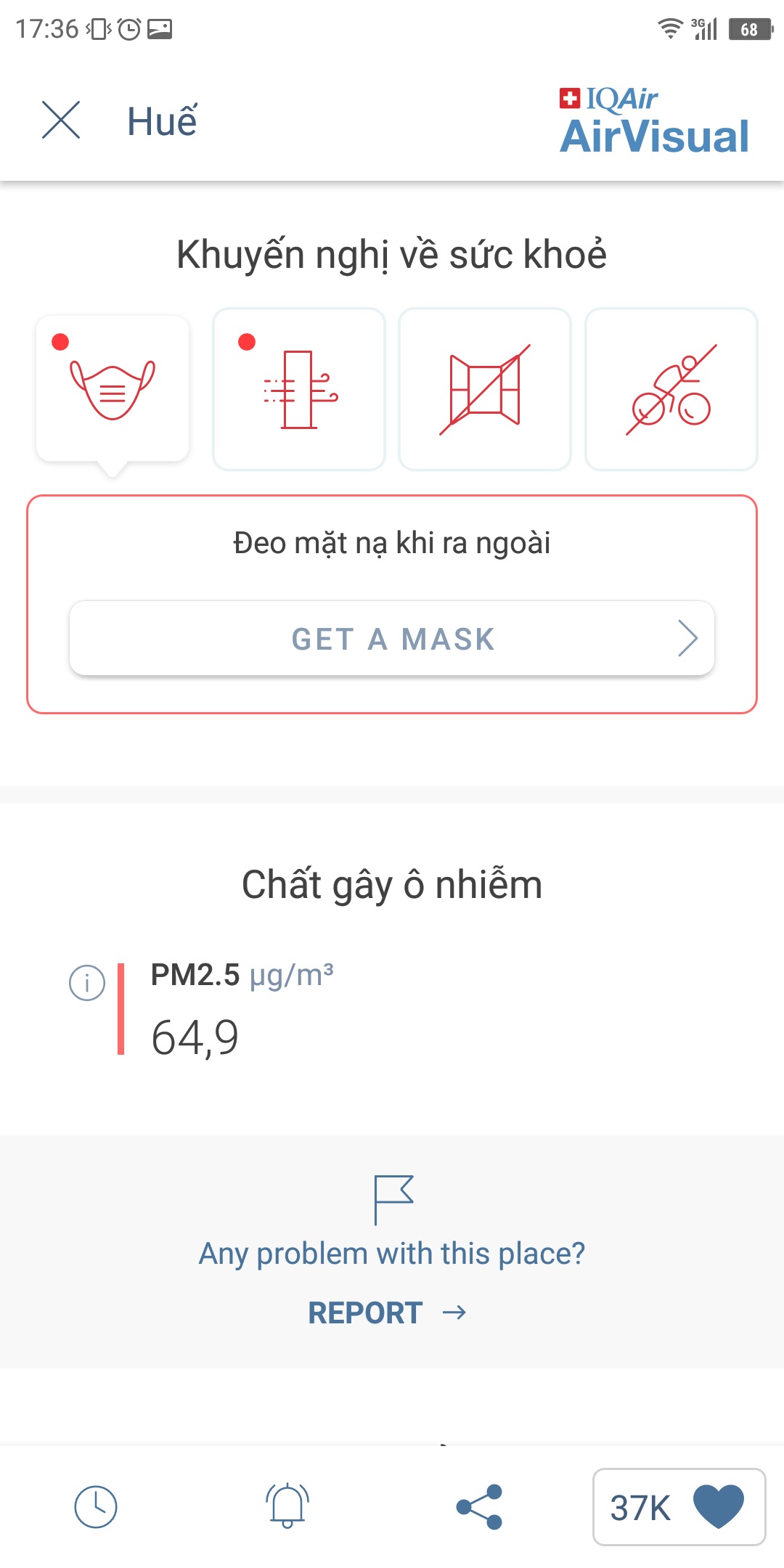Close the Huế air quality page

[x=61, y=120]
